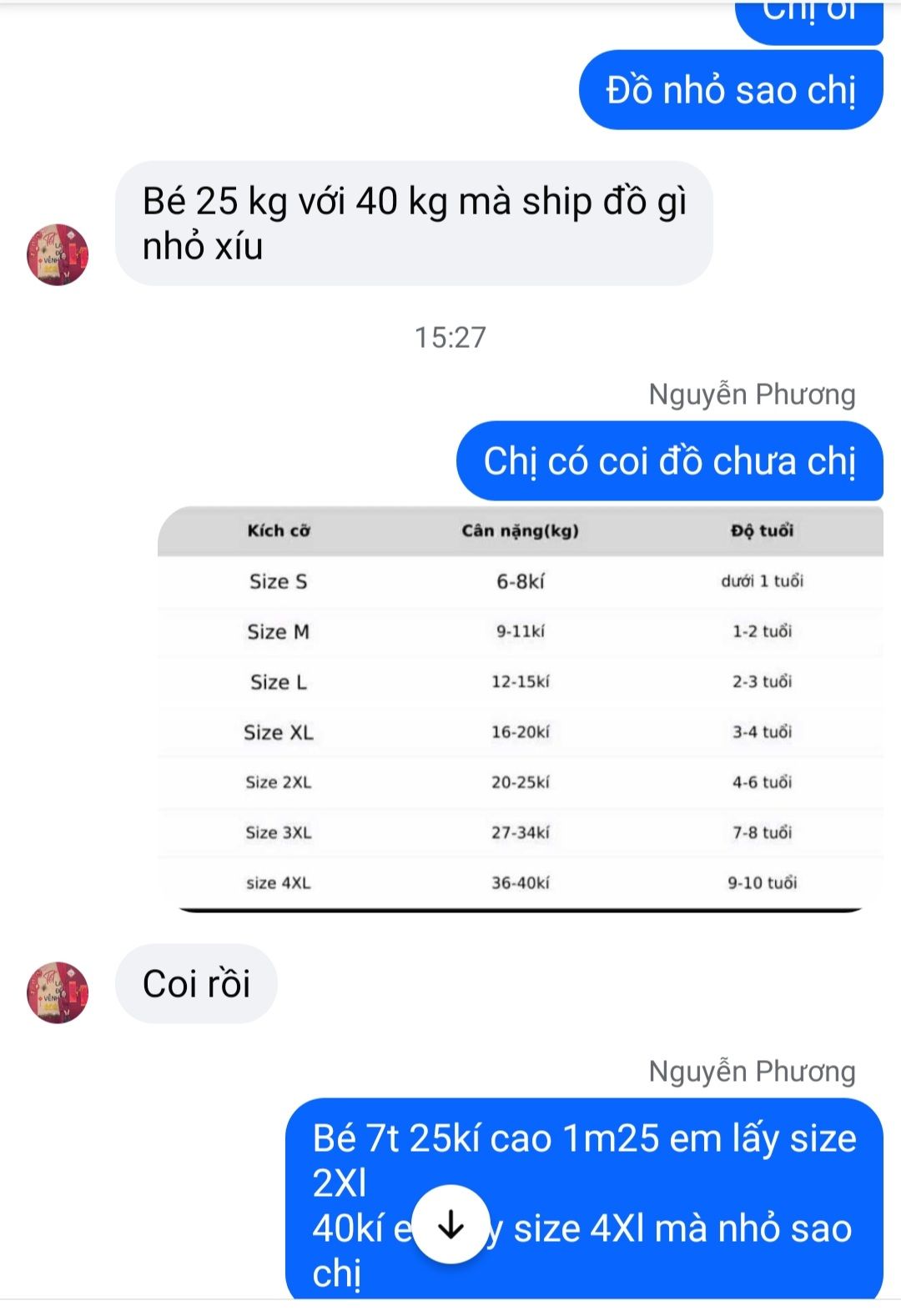
Task: Tap the sender name 'Nguyễn Phương'
Action: pyautogui.click(x=752, y=394)
